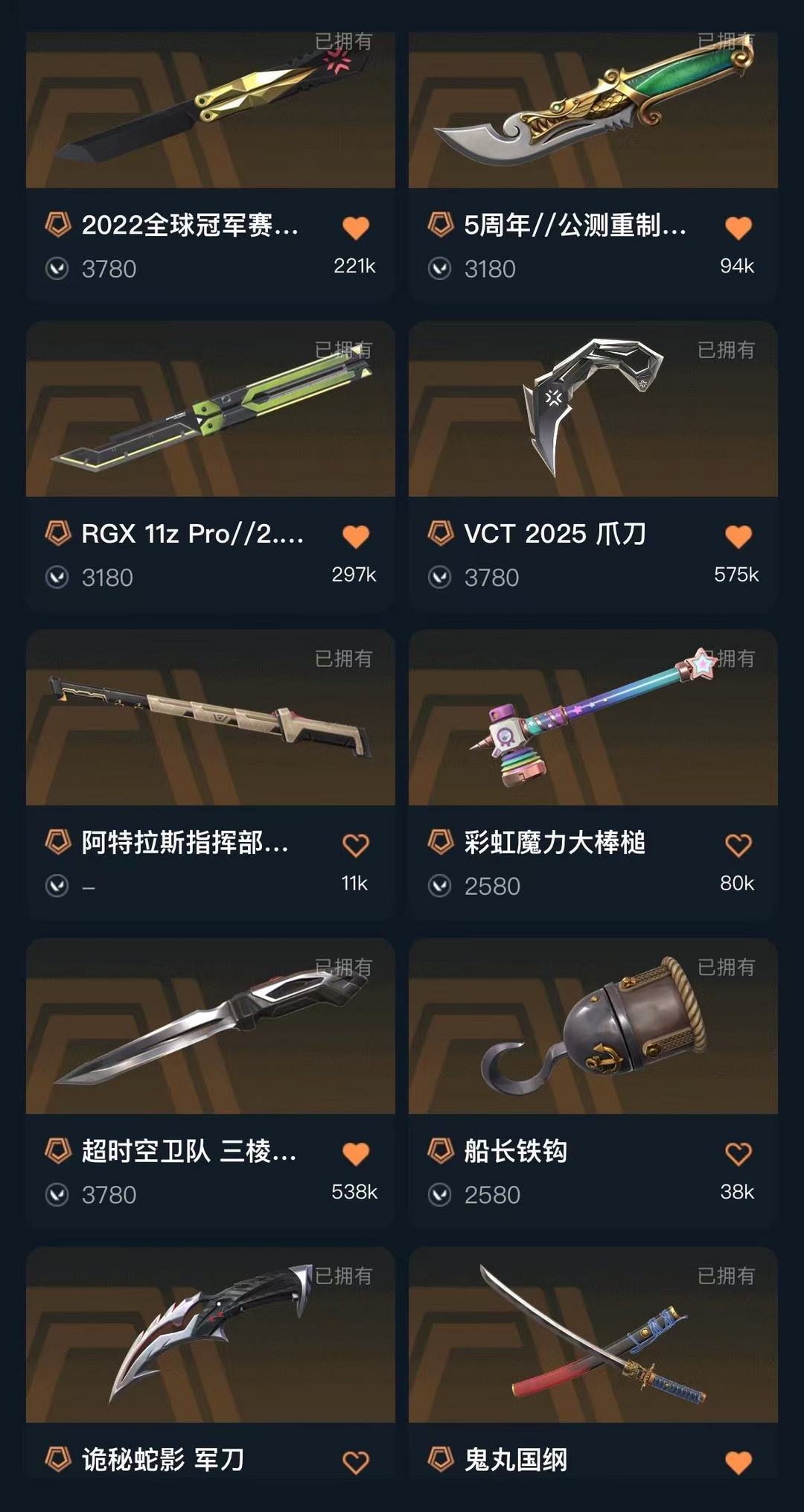The width and height of the screenshot is (804, 1512).
Task: Open the VCT 2025 爪刀 card
Action: pos(593,409)
